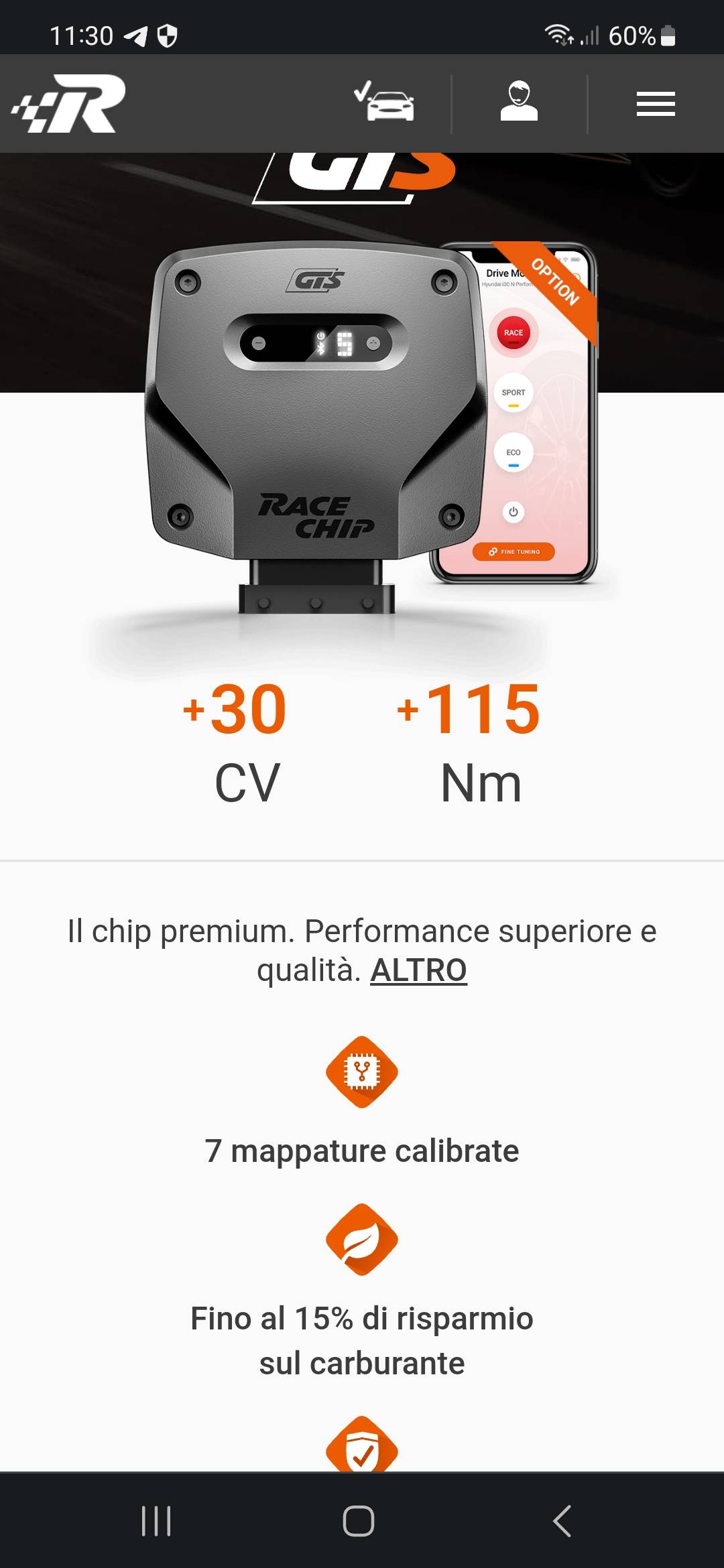Open the customer support agent icon

tap(519, 102)
